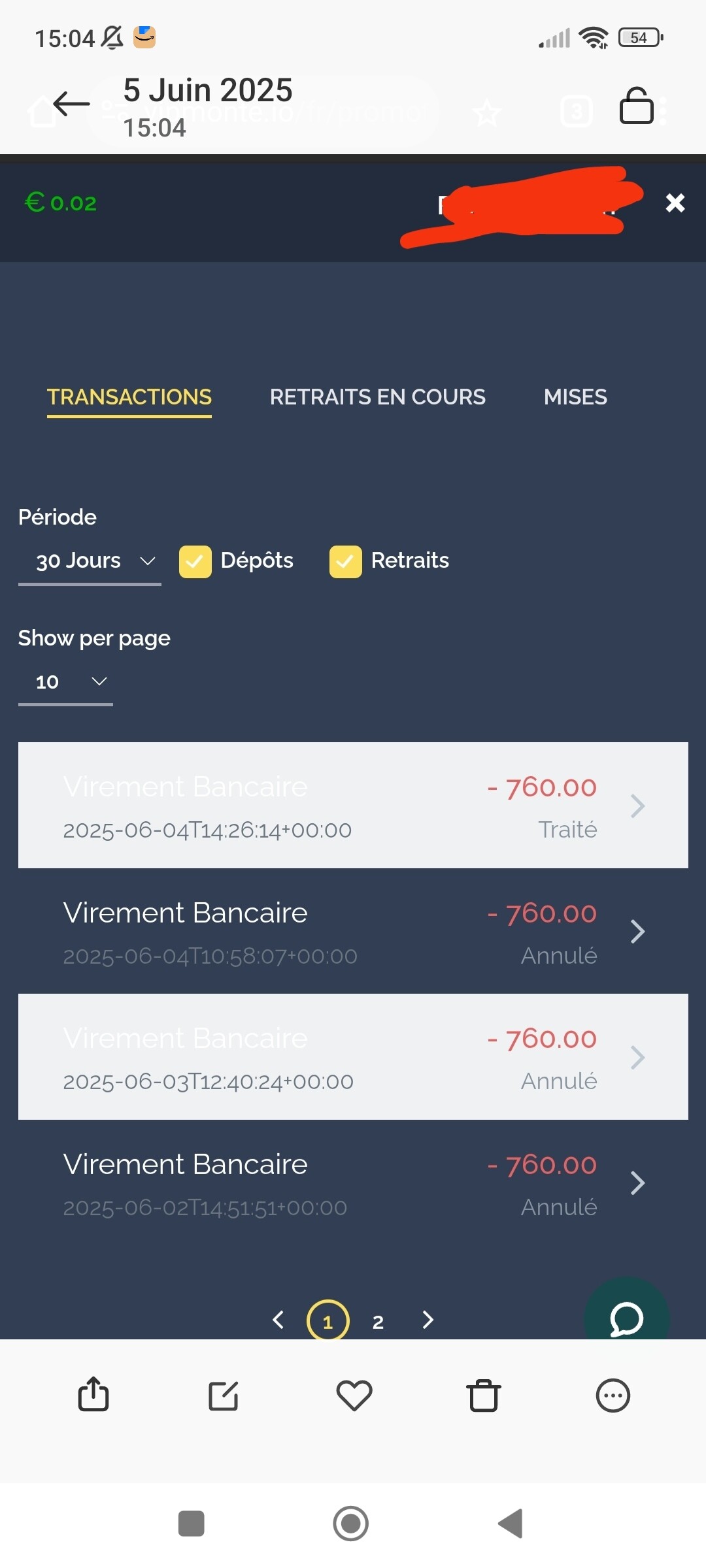Viewport: 706px width, 1568px height.
Task: Tap the lock icon in top bar
Action: (x=636, y=106)
